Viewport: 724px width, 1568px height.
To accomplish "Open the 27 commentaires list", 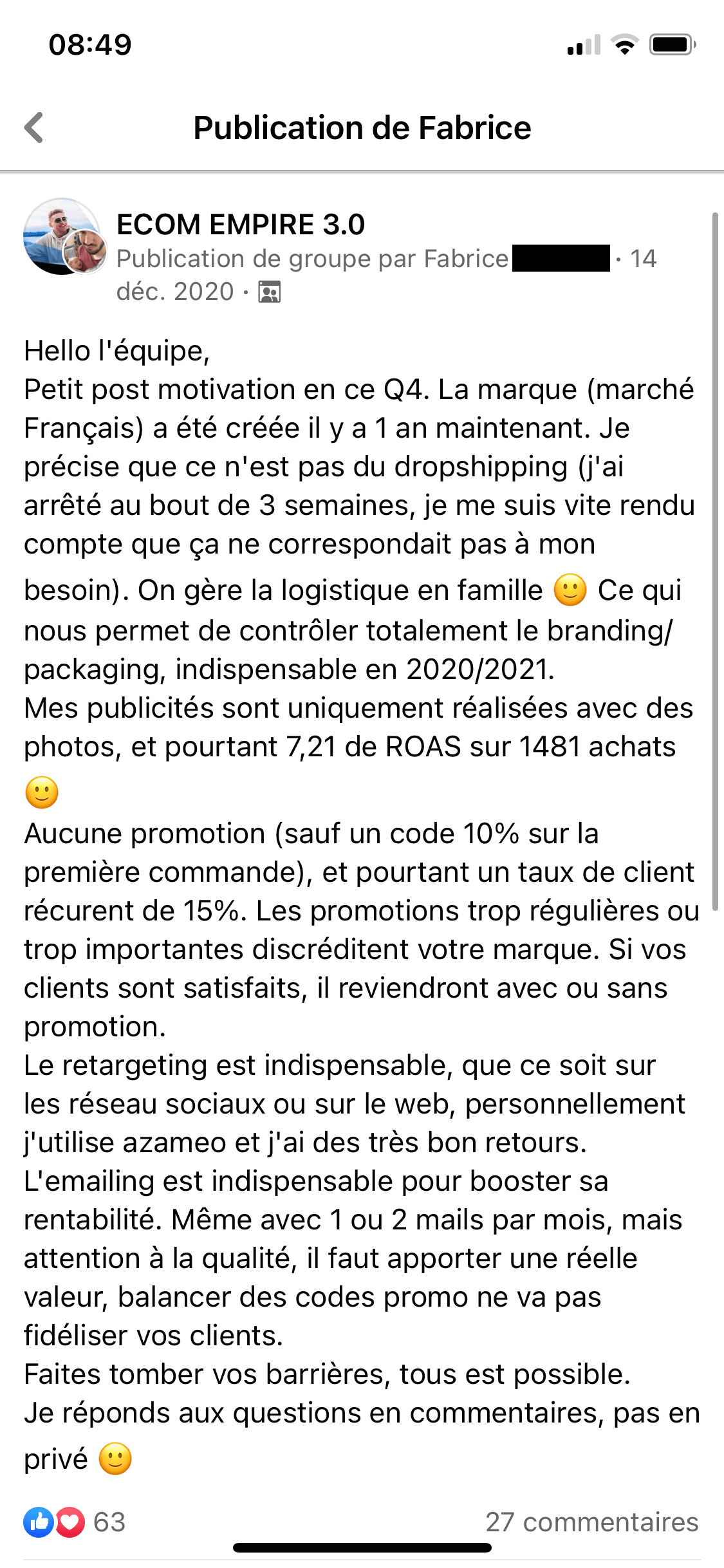I will [x=592, y=1522].
